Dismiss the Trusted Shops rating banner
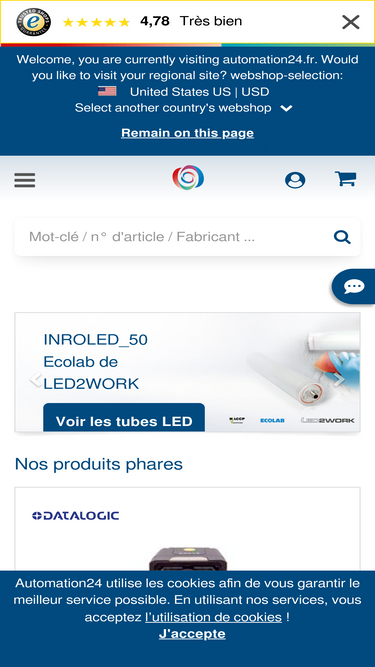The height and width of the screenshot is (667, 375). 350,22
